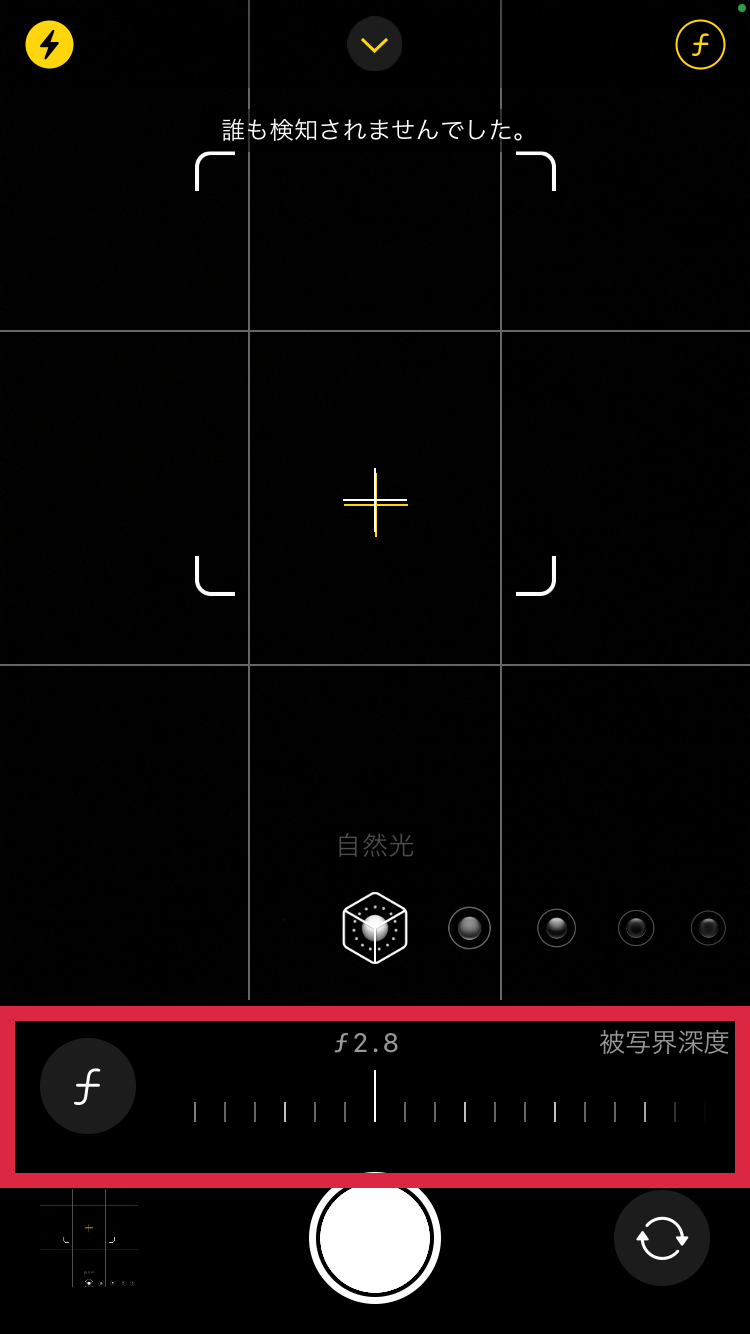Choose the Contour Light portrait effect
The width and height of the screenshot is (750, 1334).
click(556, 928)
